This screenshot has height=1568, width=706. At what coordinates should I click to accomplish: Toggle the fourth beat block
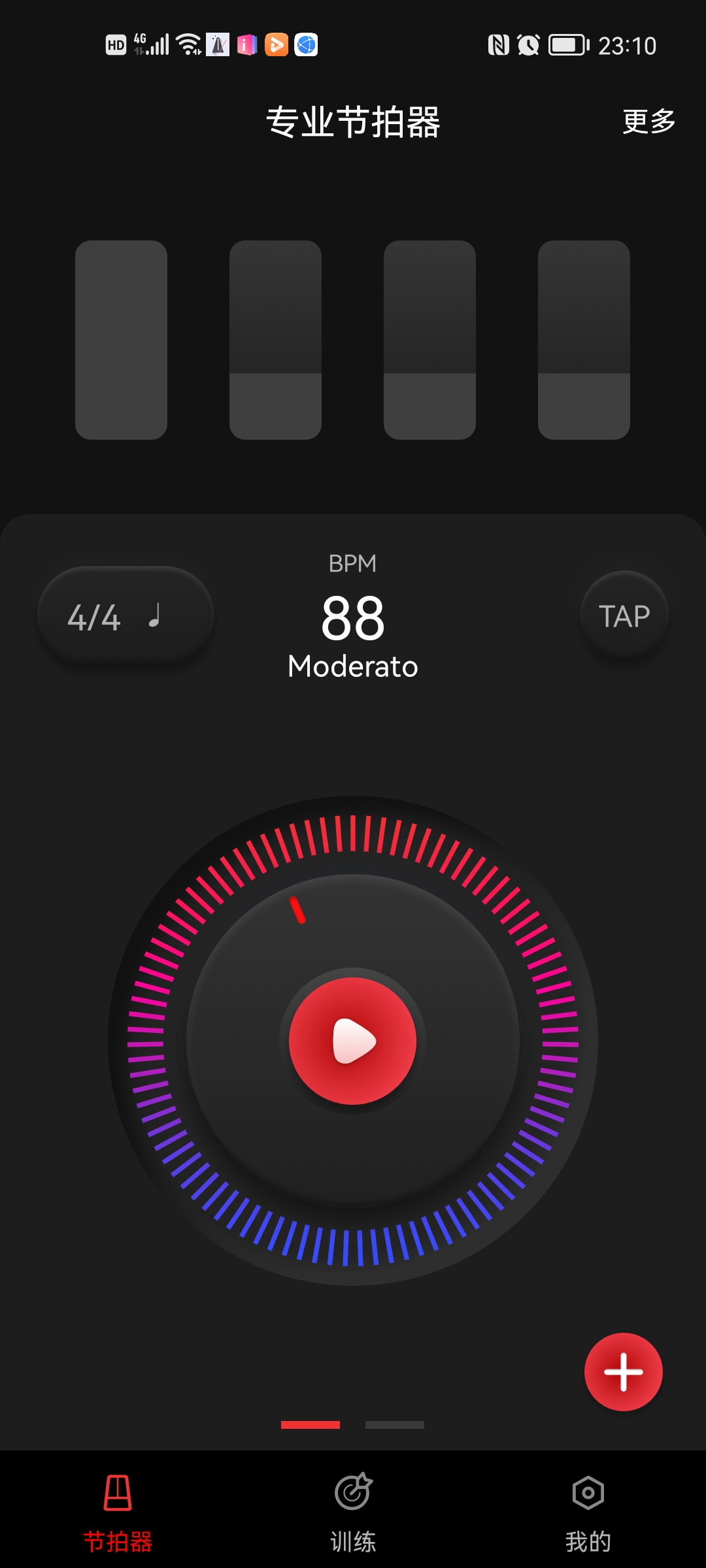[584, 340]
